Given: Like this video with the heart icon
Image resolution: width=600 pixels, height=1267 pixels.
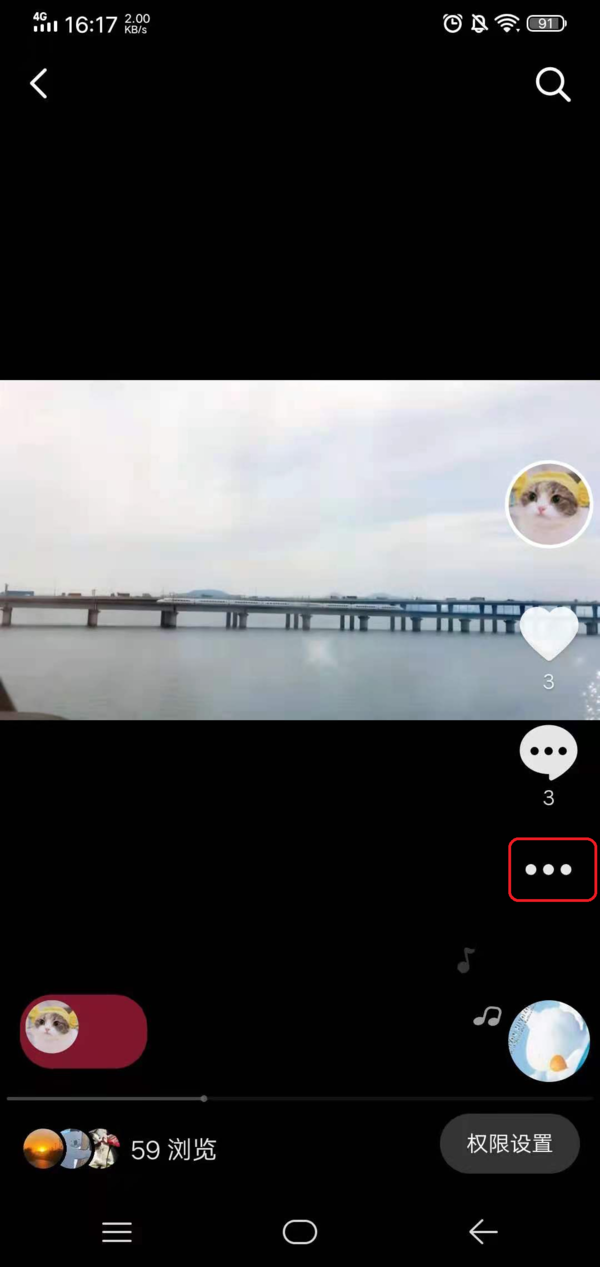Looking at the screenshot, I should click(549, 633).
